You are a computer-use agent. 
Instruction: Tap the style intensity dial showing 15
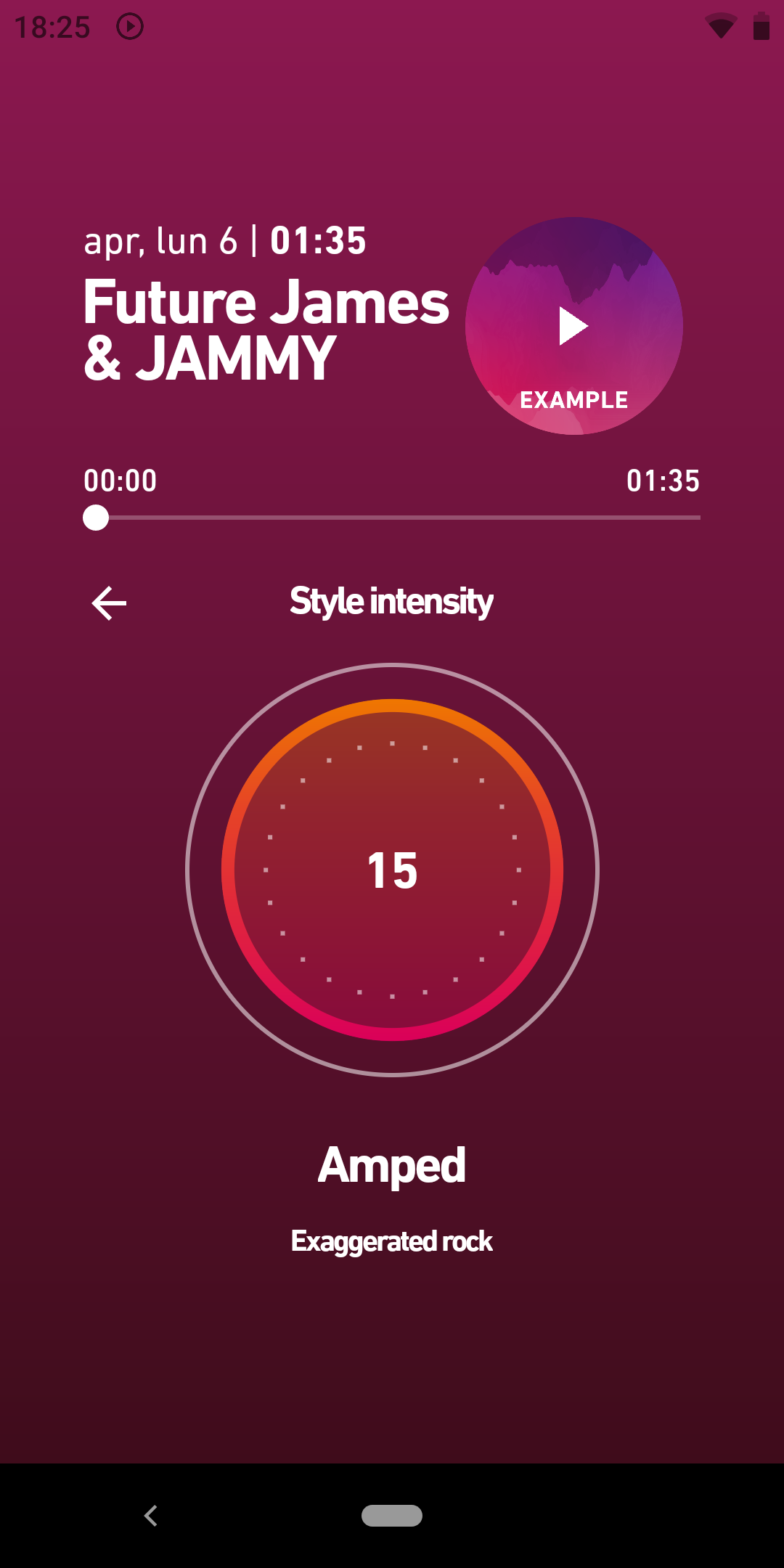pyautogui.click(x=392, y=870)
